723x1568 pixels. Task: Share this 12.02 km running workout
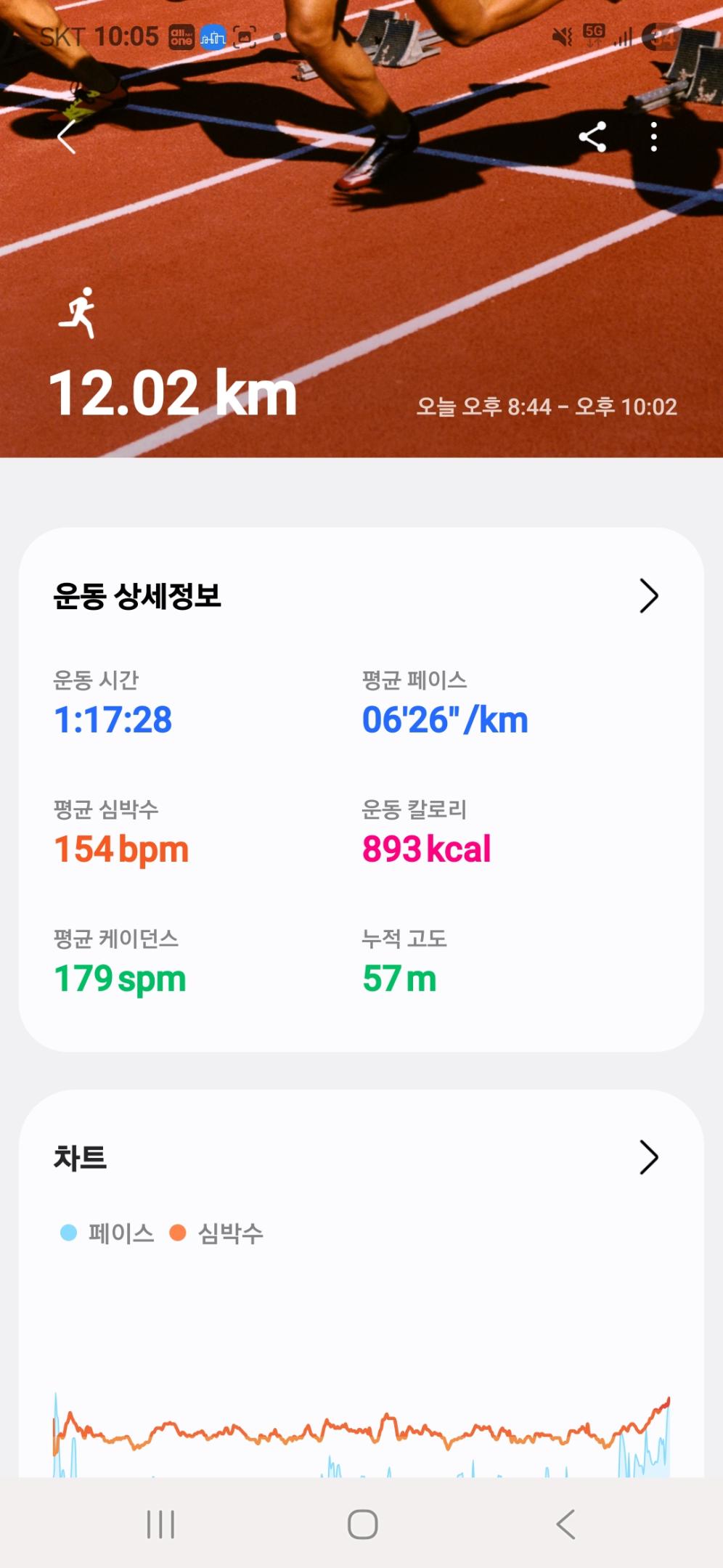click(x=592, y=136)
